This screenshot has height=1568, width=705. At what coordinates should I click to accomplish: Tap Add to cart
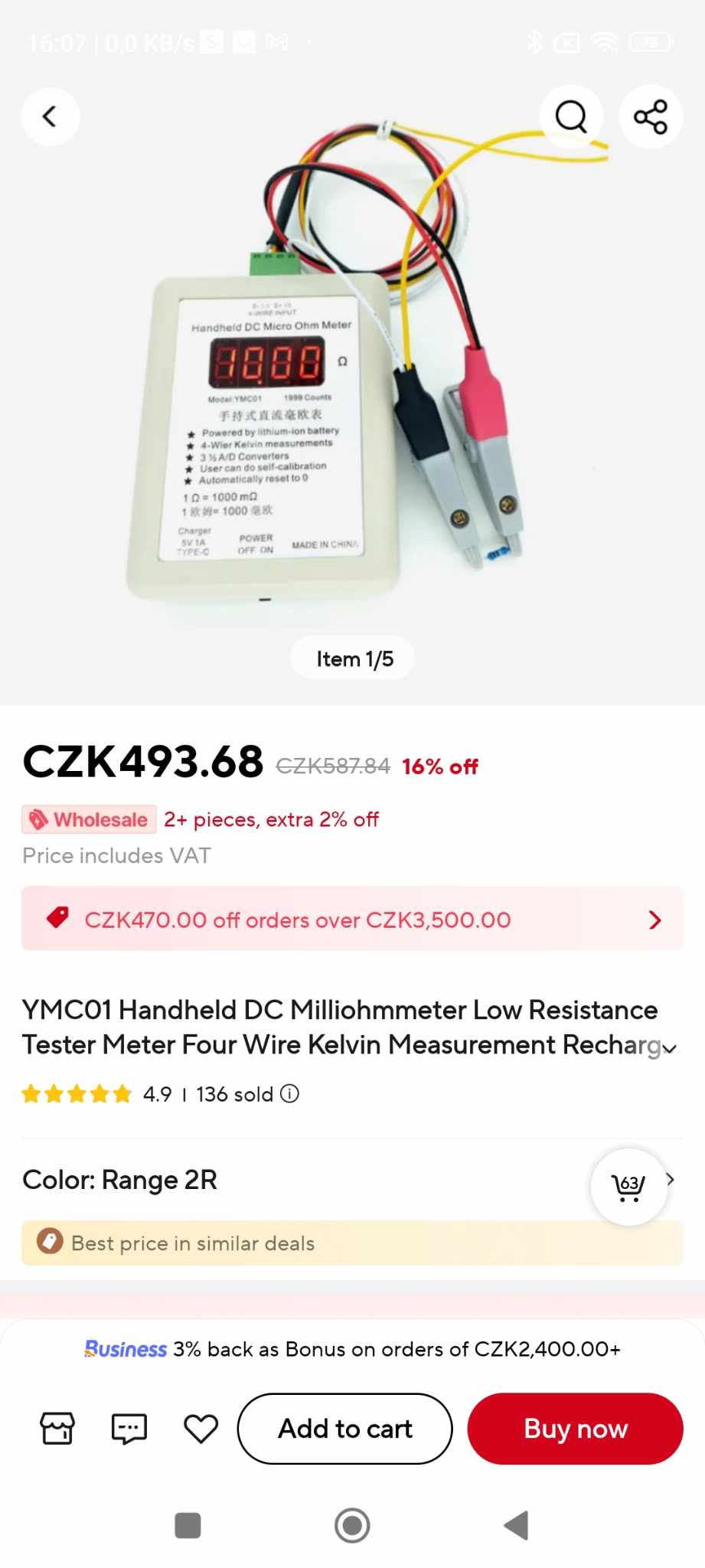[345, 1429]
